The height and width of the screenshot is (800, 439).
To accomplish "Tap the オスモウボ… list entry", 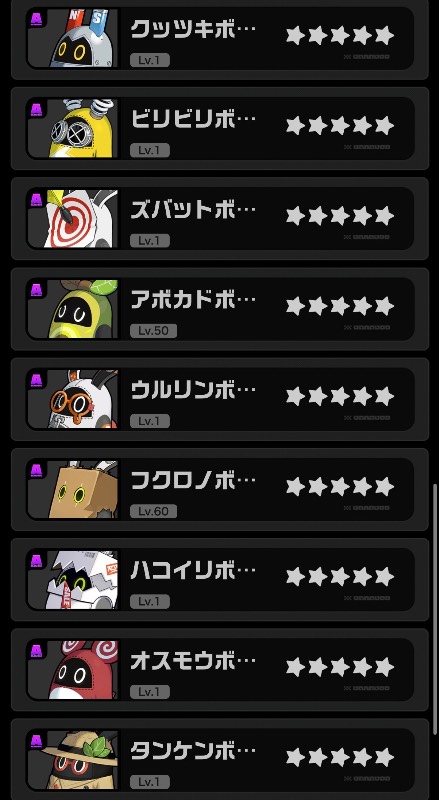I will tap(220, 670).
